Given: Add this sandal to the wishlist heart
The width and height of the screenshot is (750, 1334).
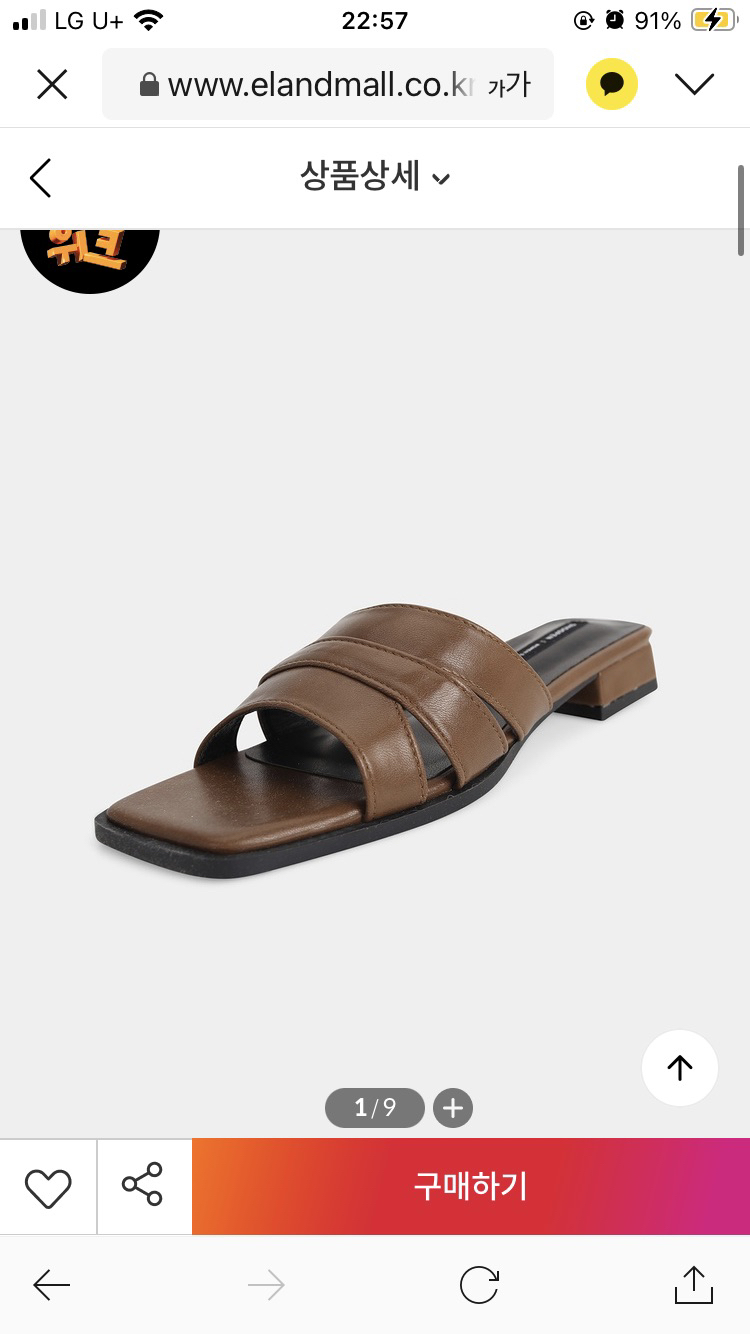Looking at the screenshot, I should tap(48, 1187).
